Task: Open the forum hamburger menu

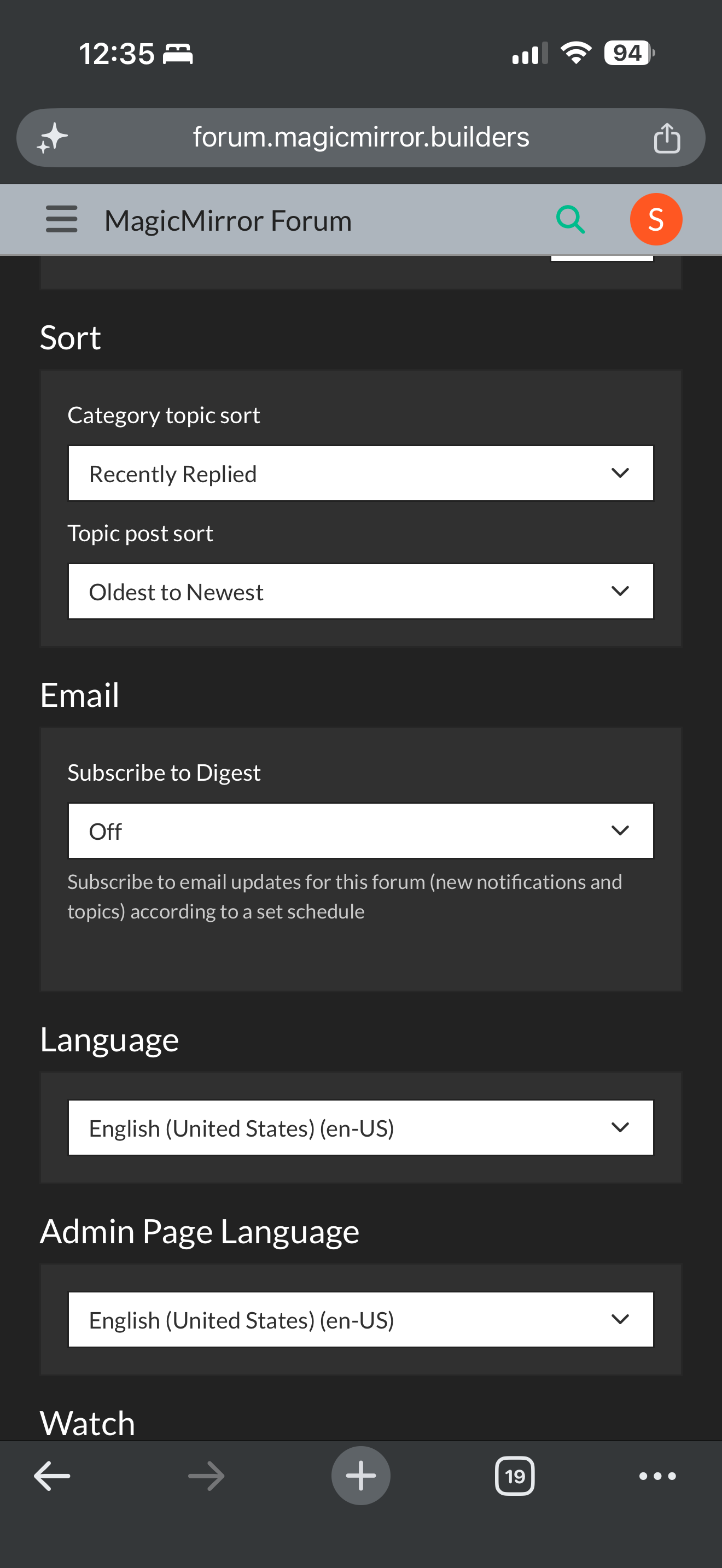Action: (x=61, y=219)
